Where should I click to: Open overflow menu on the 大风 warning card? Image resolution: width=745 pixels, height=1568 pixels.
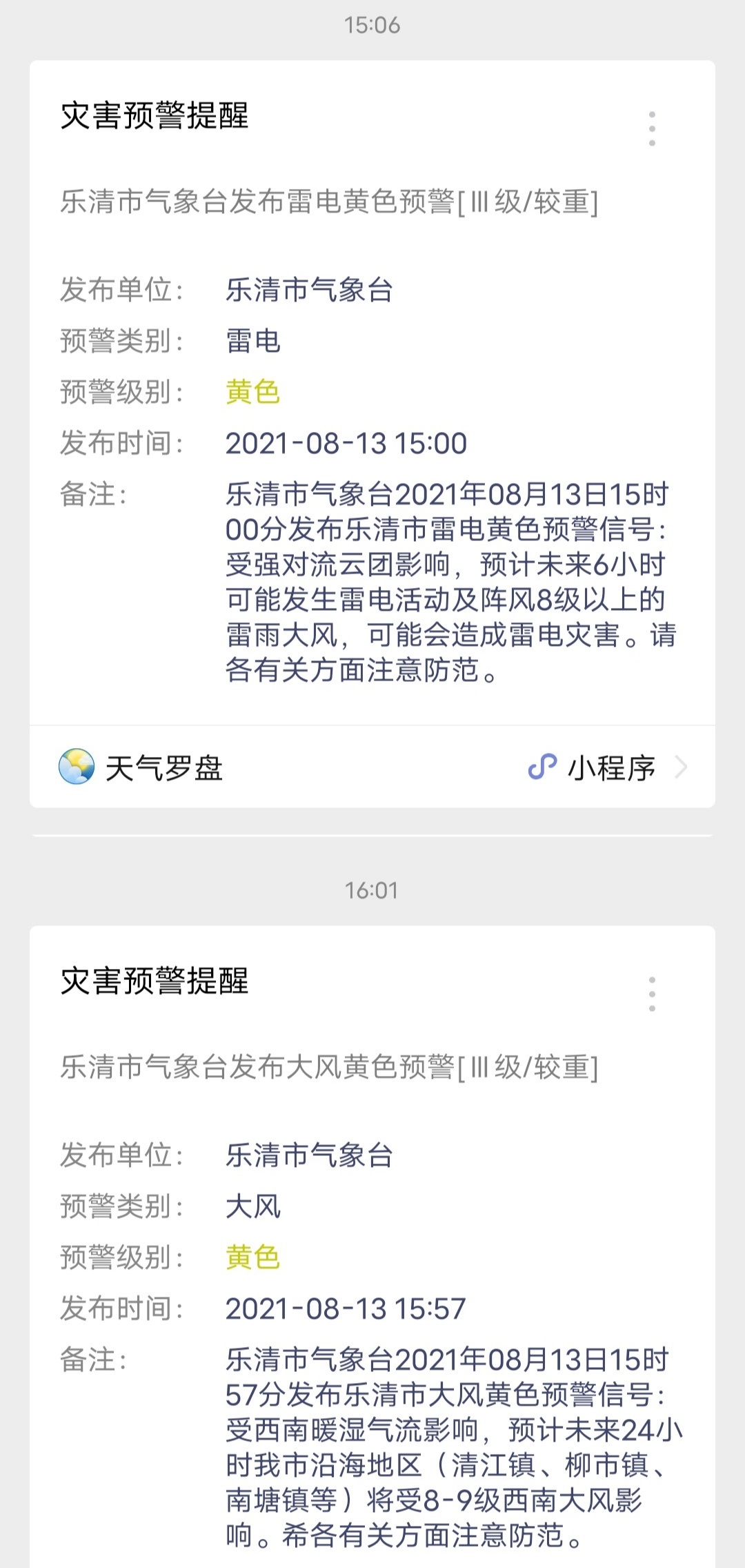tap(652, 994)
